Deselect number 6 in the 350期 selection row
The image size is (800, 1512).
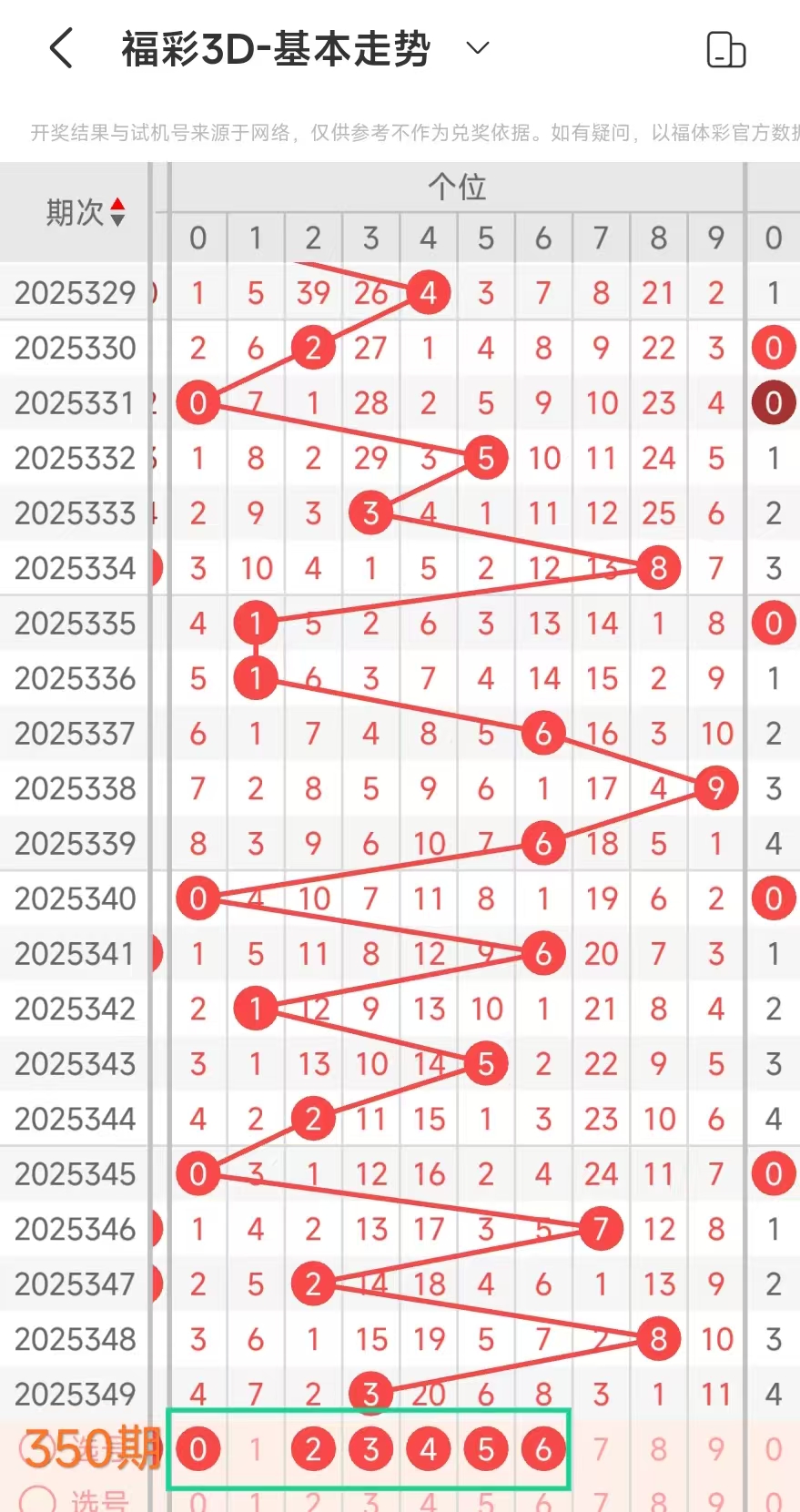pyautogui.click(x=543, y=1448)
